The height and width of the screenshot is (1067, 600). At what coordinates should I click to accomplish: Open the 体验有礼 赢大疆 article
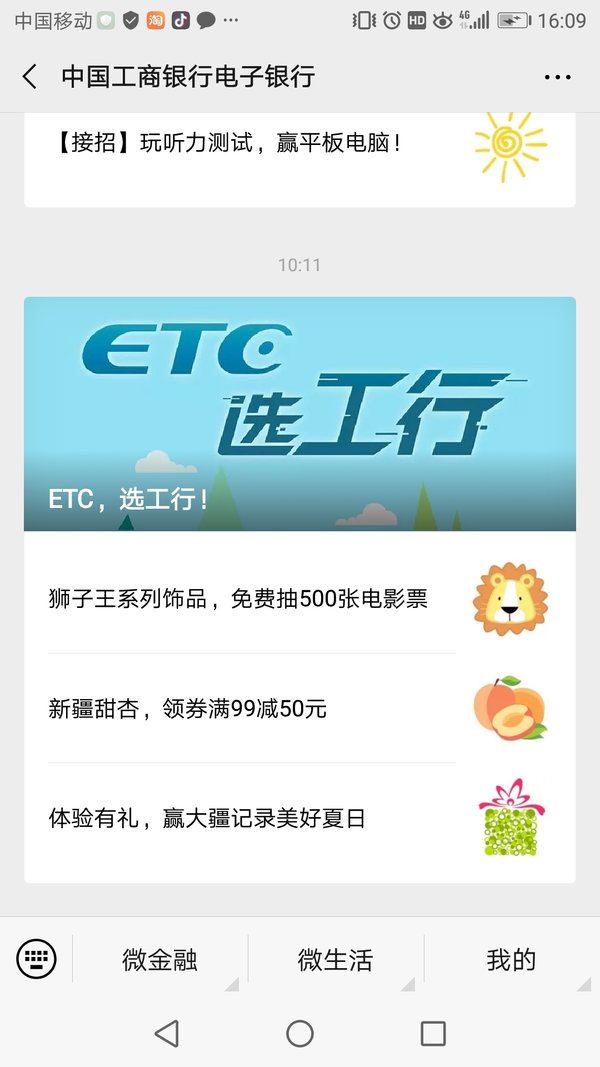[x=207, y=819]
